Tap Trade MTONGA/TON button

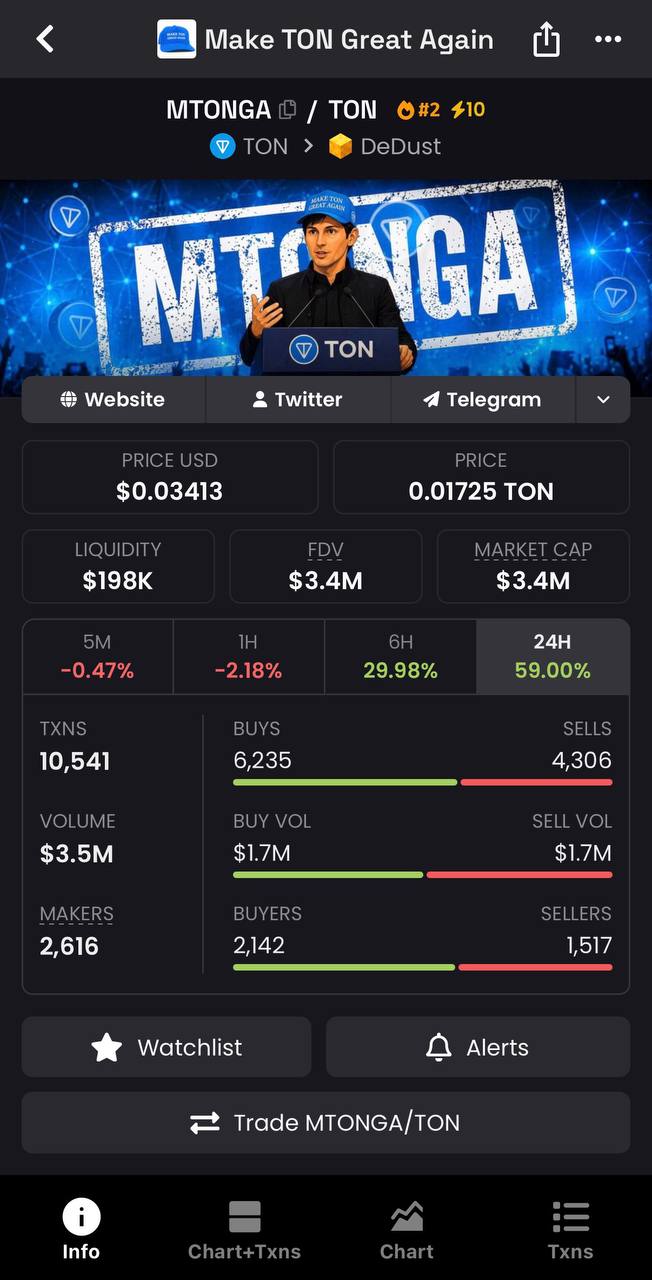326,1122
